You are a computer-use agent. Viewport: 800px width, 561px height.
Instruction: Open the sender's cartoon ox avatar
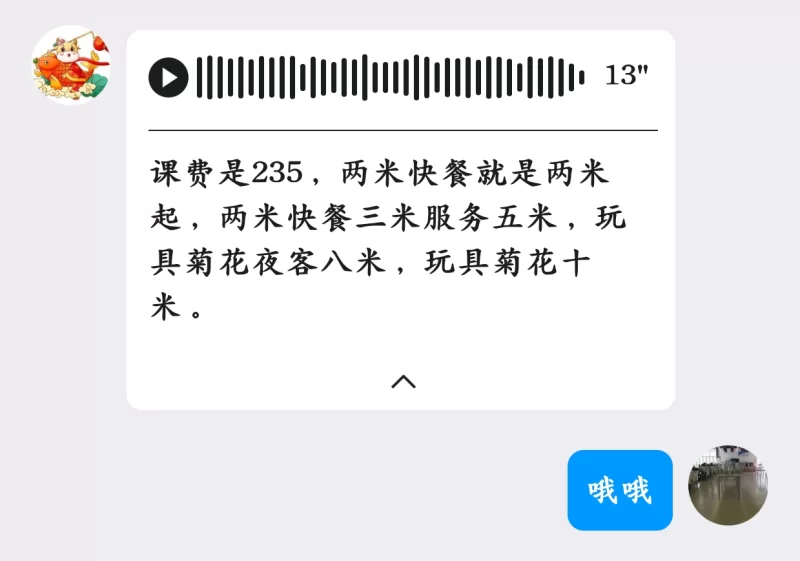coord(71,65)
